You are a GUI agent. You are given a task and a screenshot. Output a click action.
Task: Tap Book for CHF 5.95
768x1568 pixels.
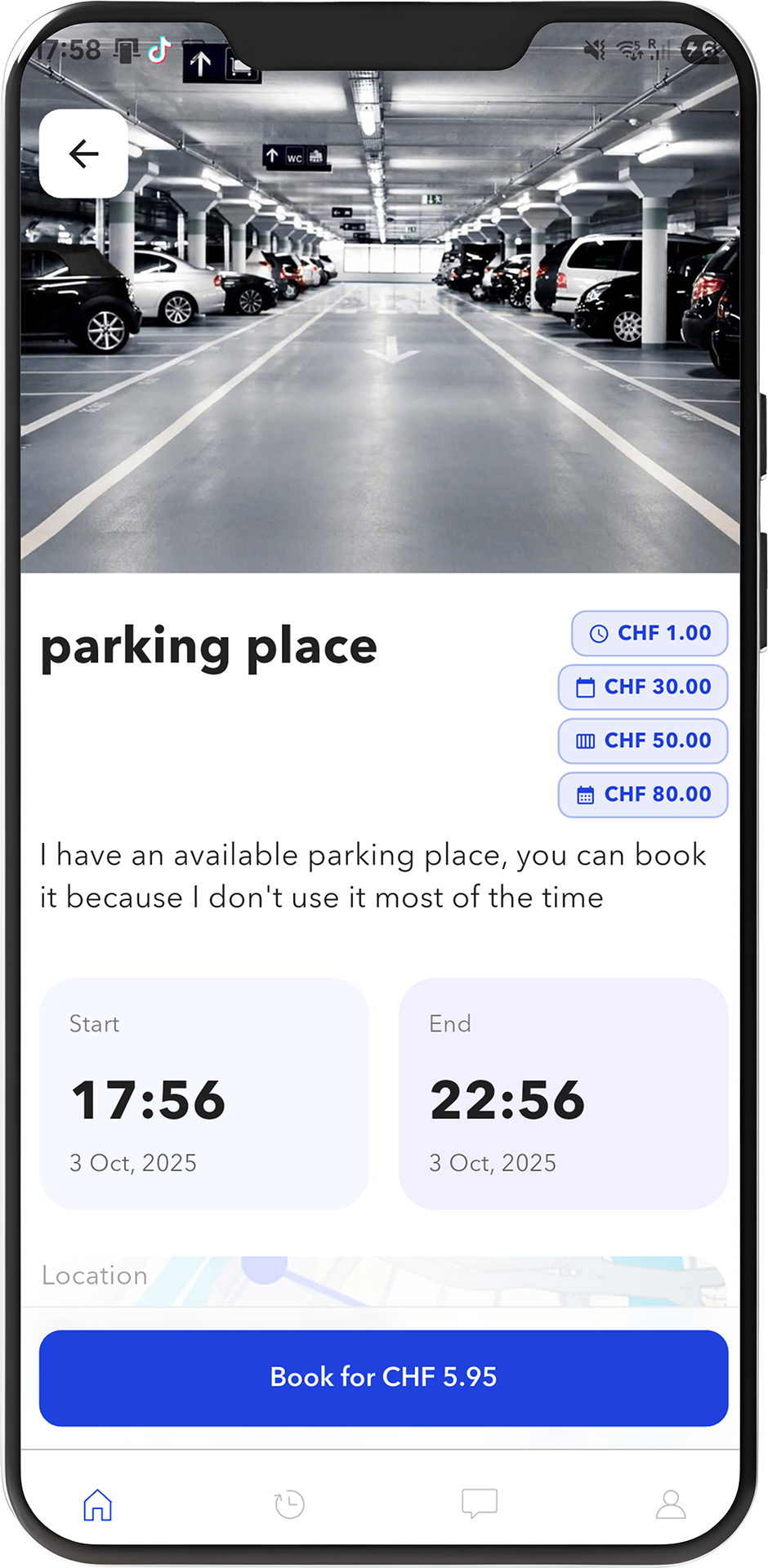[383, 1378]
